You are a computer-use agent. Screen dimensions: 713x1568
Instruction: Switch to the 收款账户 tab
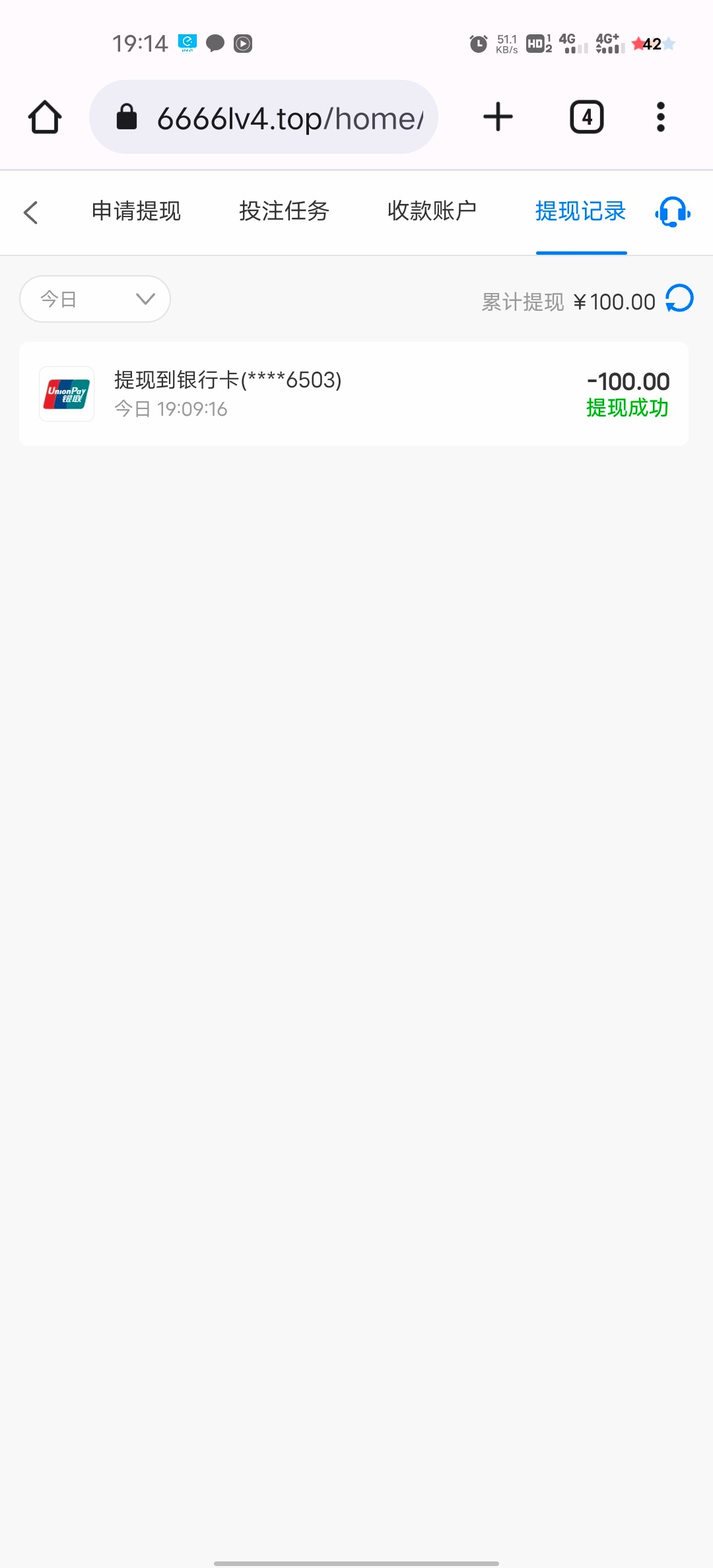point(432,211)
